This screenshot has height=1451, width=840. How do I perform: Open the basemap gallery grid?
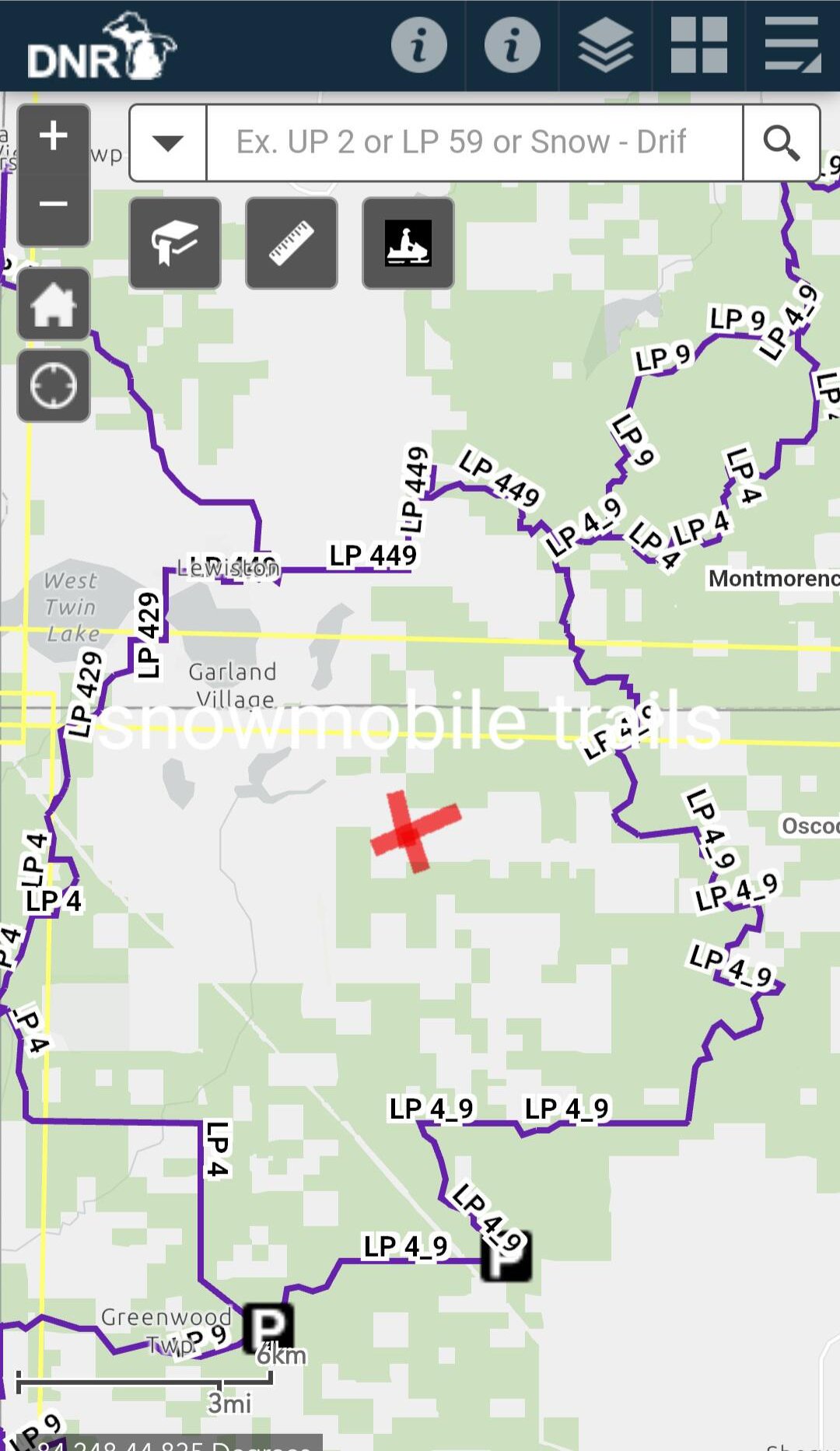click(x=698, y=45)
